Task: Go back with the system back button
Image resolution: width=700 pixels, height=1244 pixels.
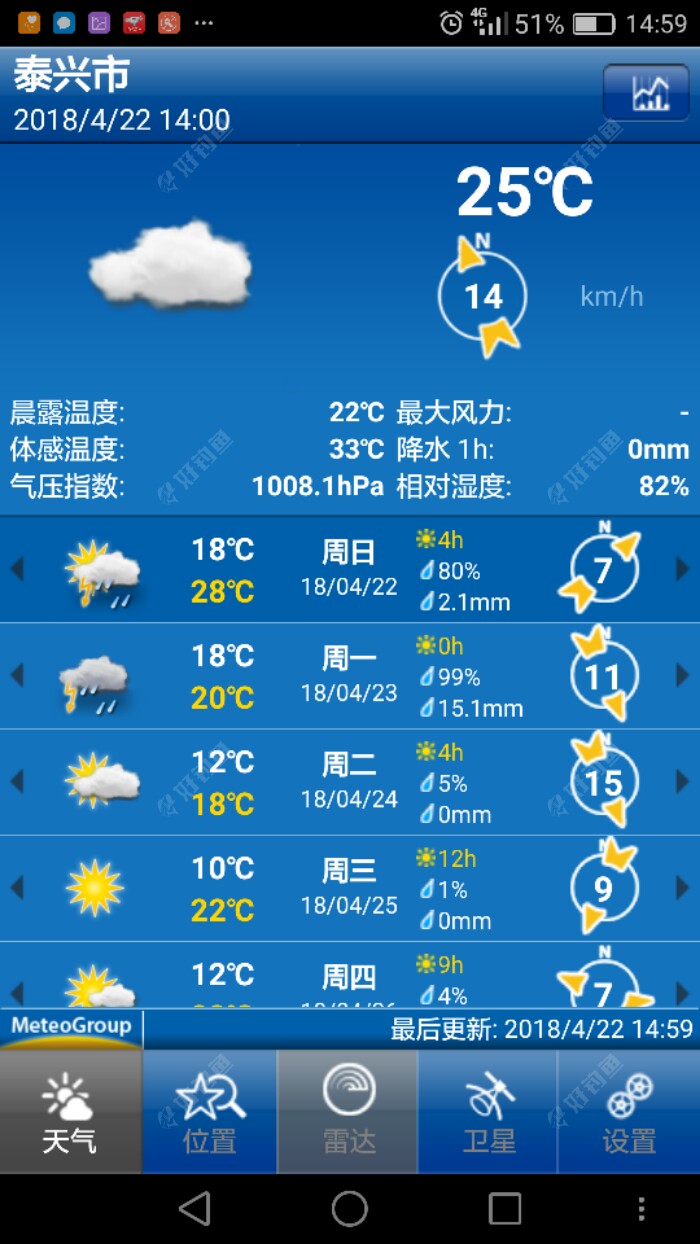Action: (x=195, y=1209)
